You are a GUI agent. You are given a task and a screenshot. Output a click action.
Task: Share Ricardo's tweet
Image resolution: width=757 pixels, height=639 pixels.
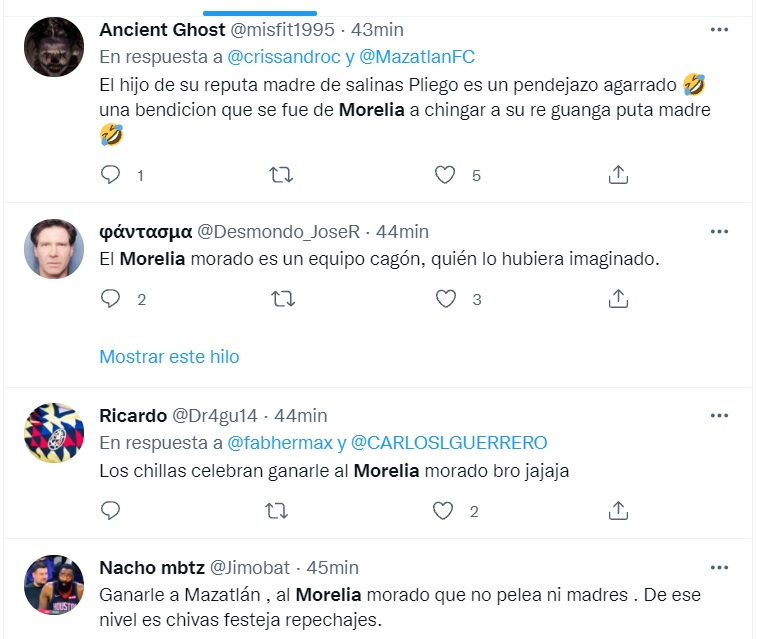click(618, 510)
